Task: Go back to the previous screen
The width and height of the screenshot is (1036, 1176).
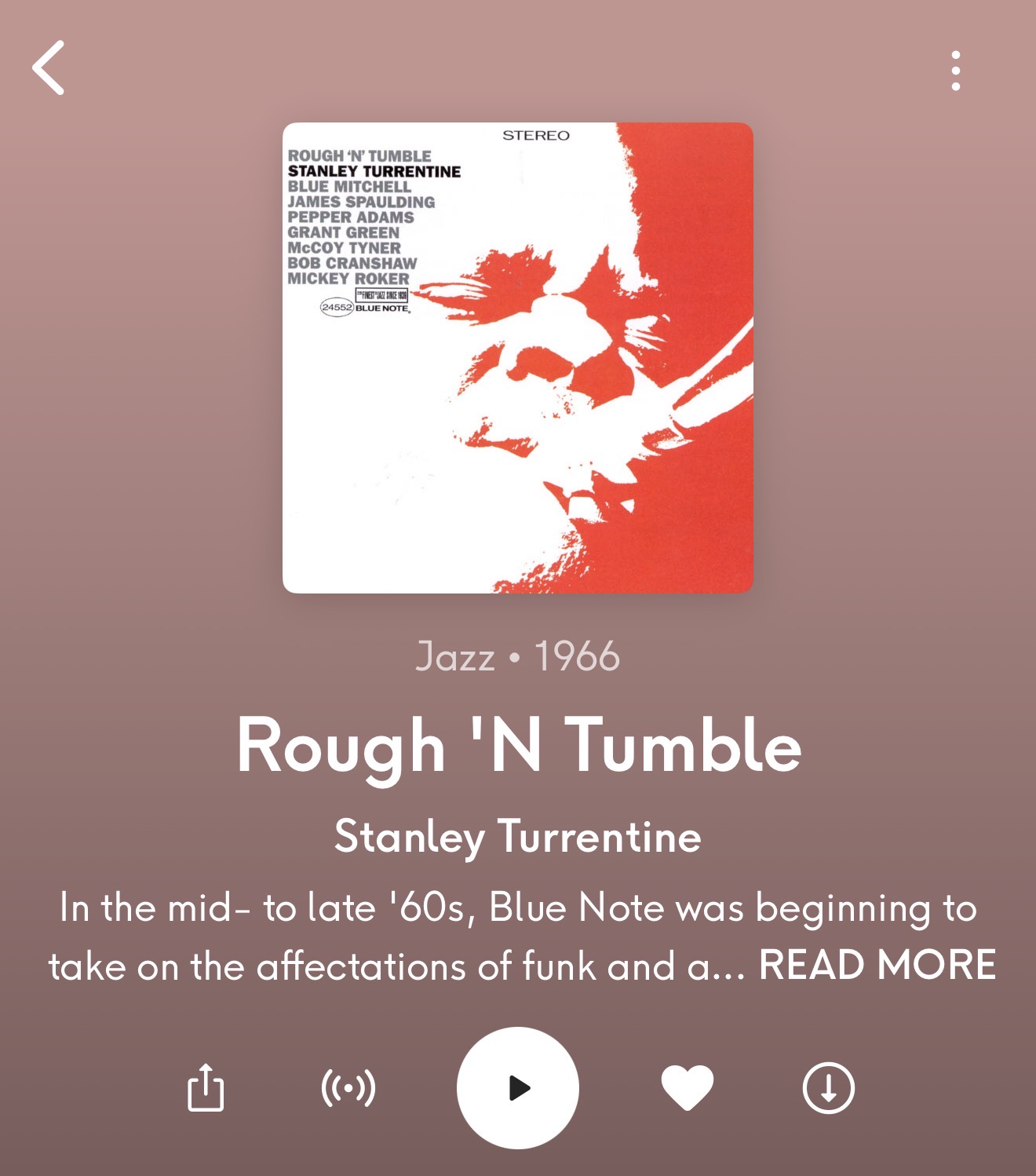Action: tap(49, 68)
